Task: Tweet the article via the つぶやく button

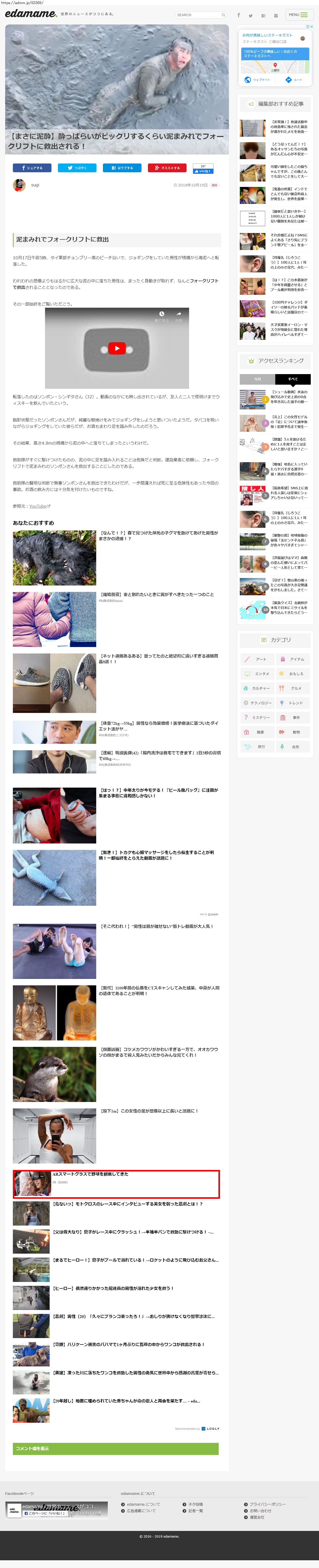Action: click(x=77, y=168)
